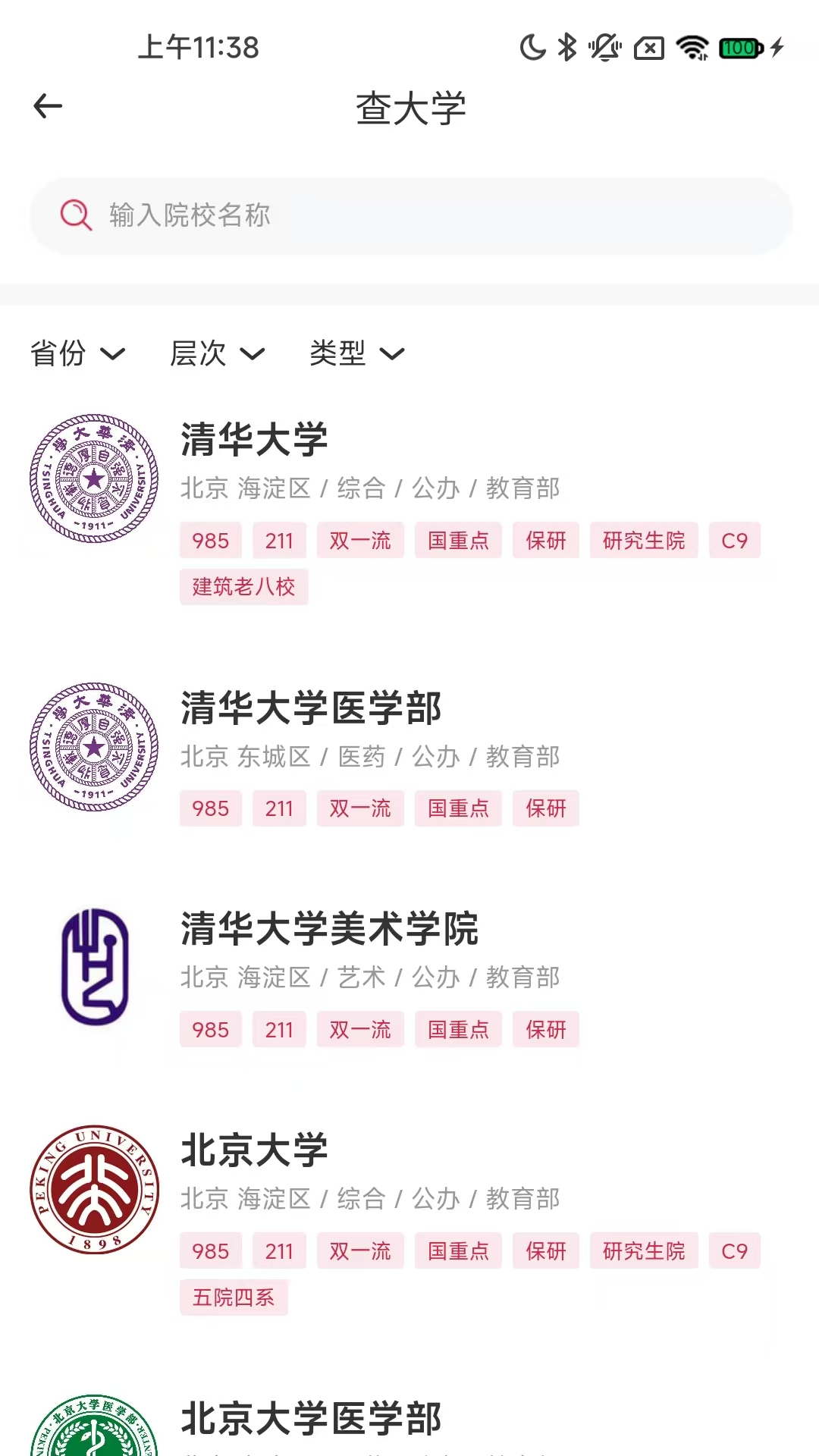Open the 清华大学 detail page
819x1456 pixels.
pos(254,440)
